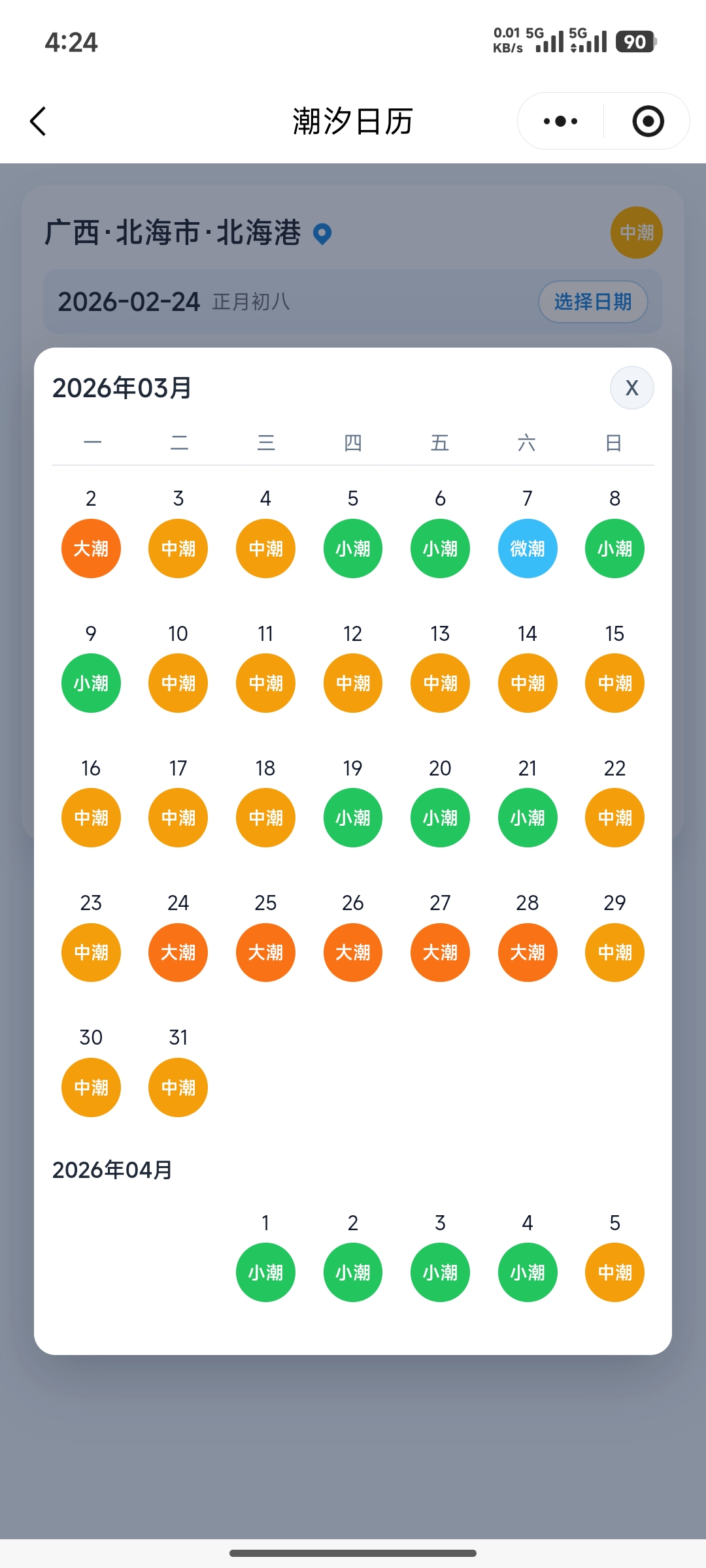Select April 3 in the calendar
The height and width of the screenshot is (1568, 706).
[440, 1271]
